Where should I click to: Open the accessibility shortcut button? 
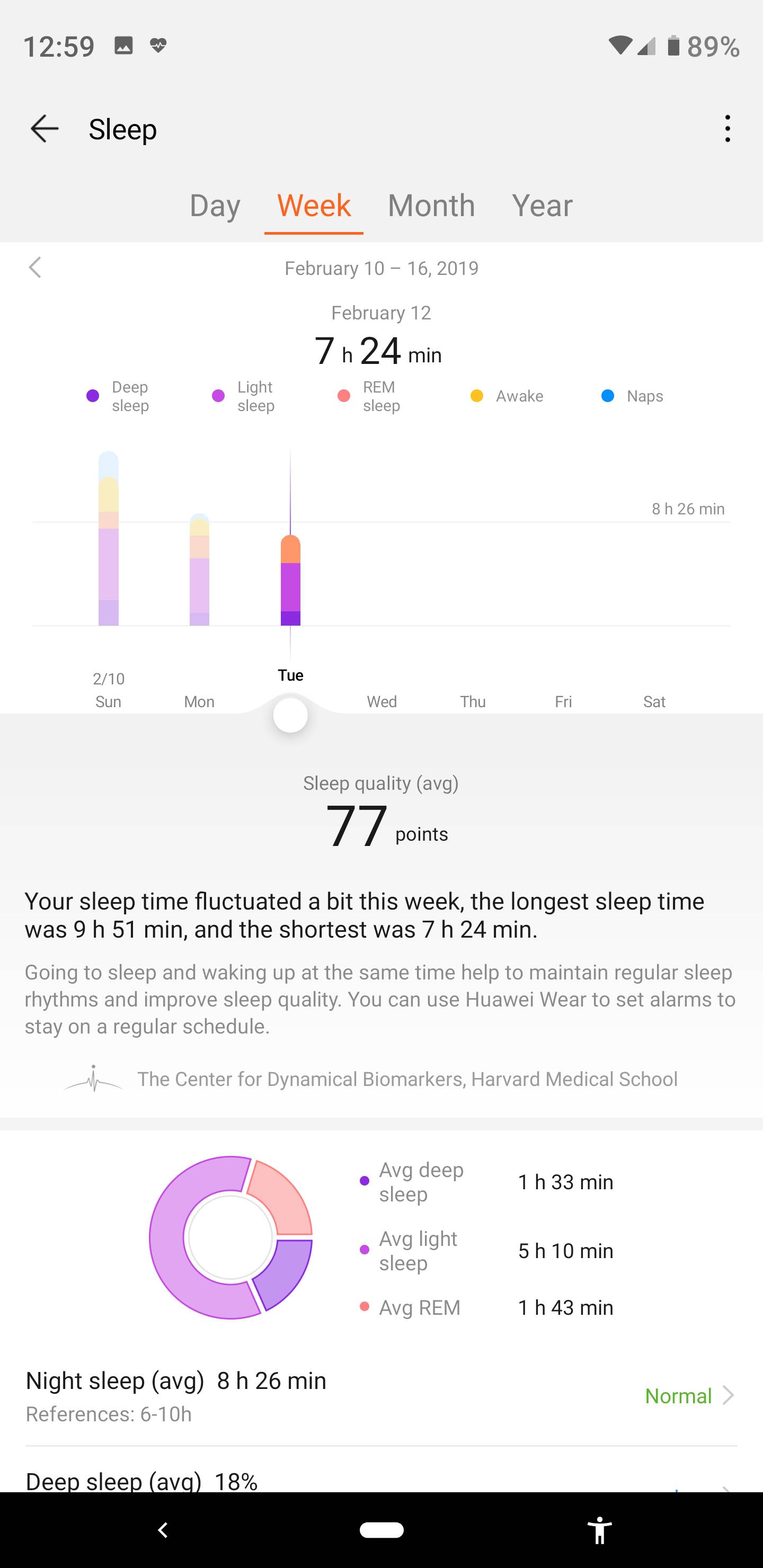[x=599, y=1530]
